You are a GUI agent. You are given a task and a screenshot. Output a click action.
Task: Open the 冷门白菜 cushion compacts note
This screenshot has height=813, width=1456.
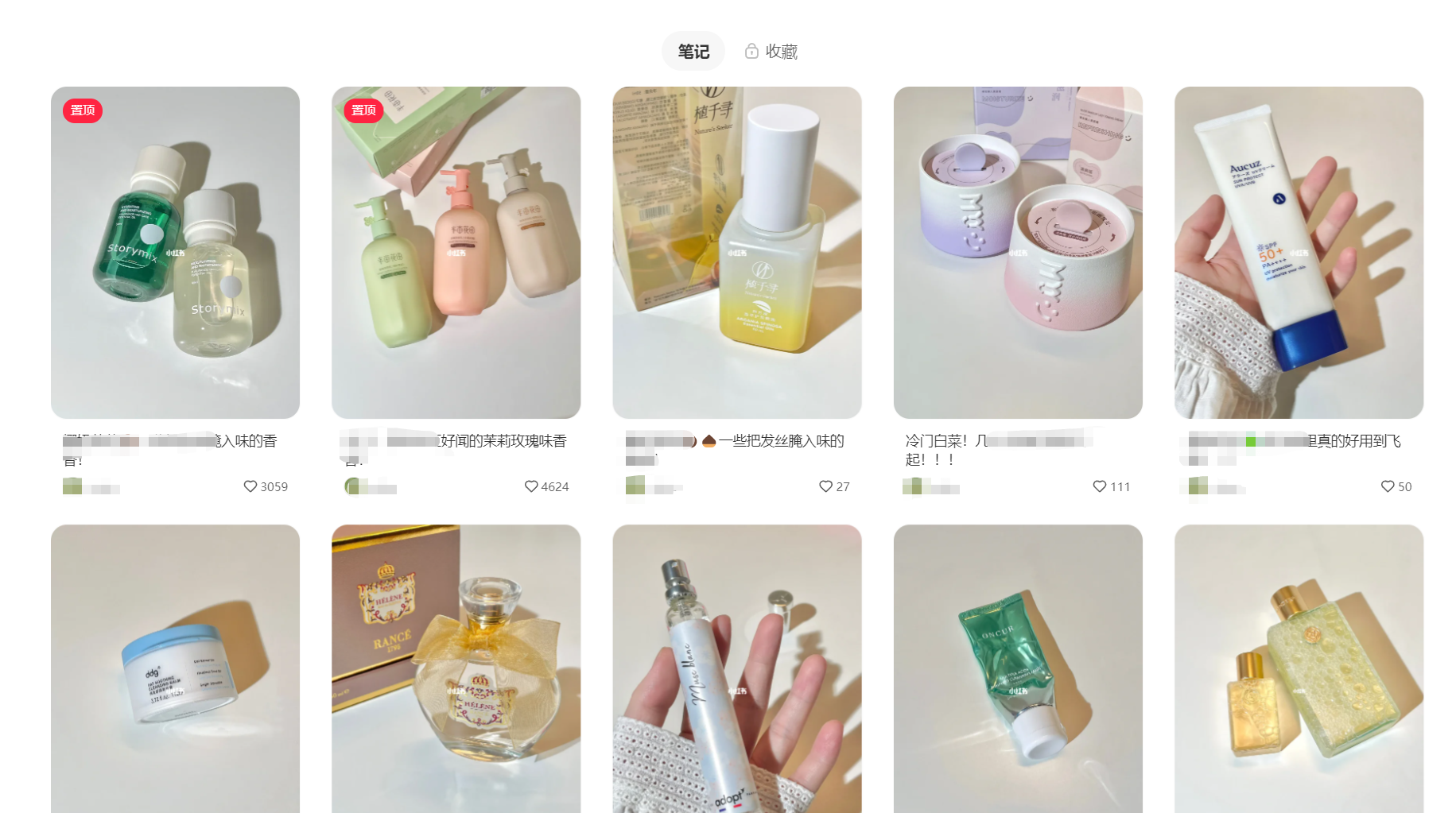(x=1017, y=252)
